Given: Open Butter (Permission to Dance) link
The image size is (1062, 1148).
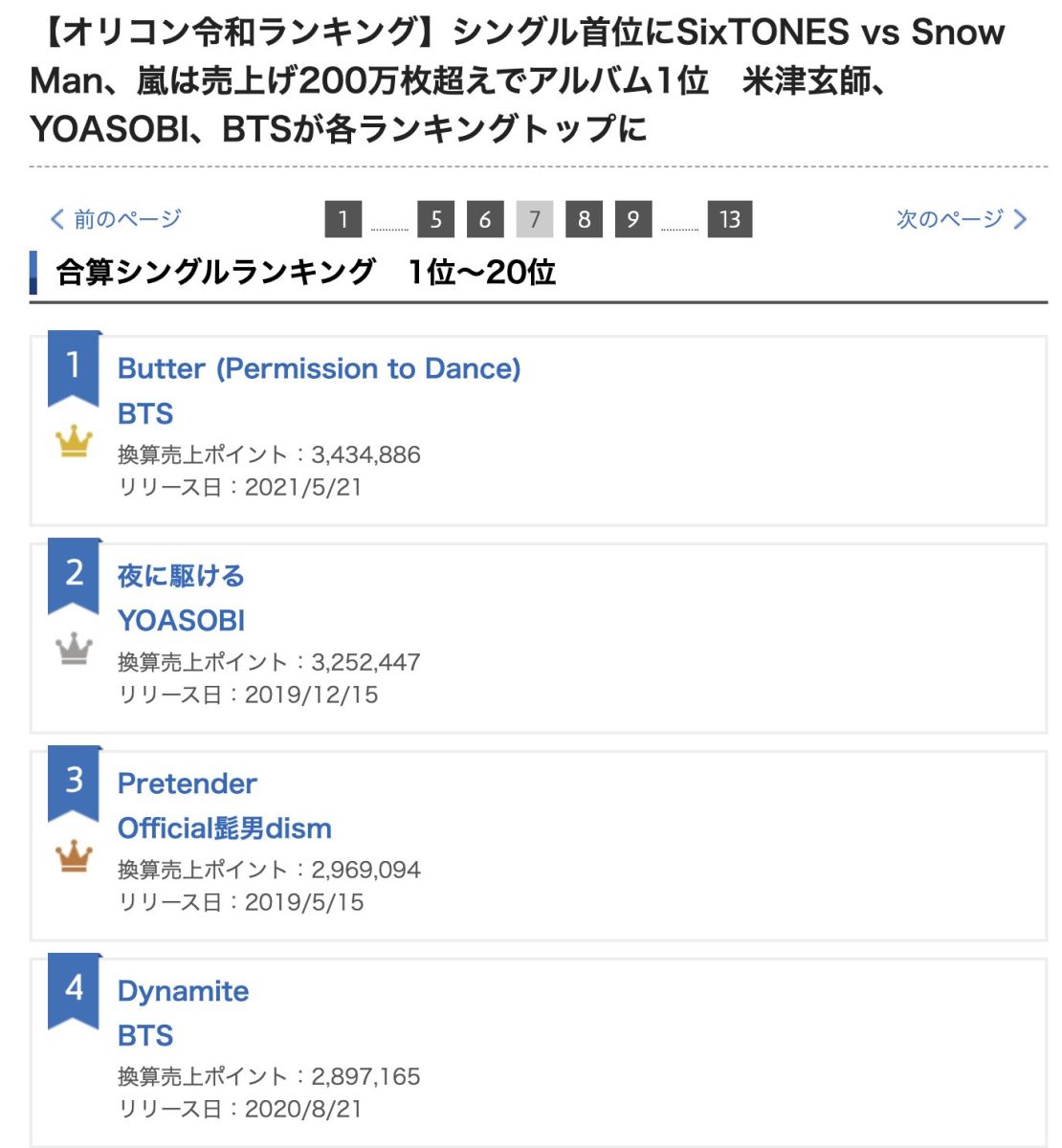Looking at the screenshot, I should click(x=319, y=368).
